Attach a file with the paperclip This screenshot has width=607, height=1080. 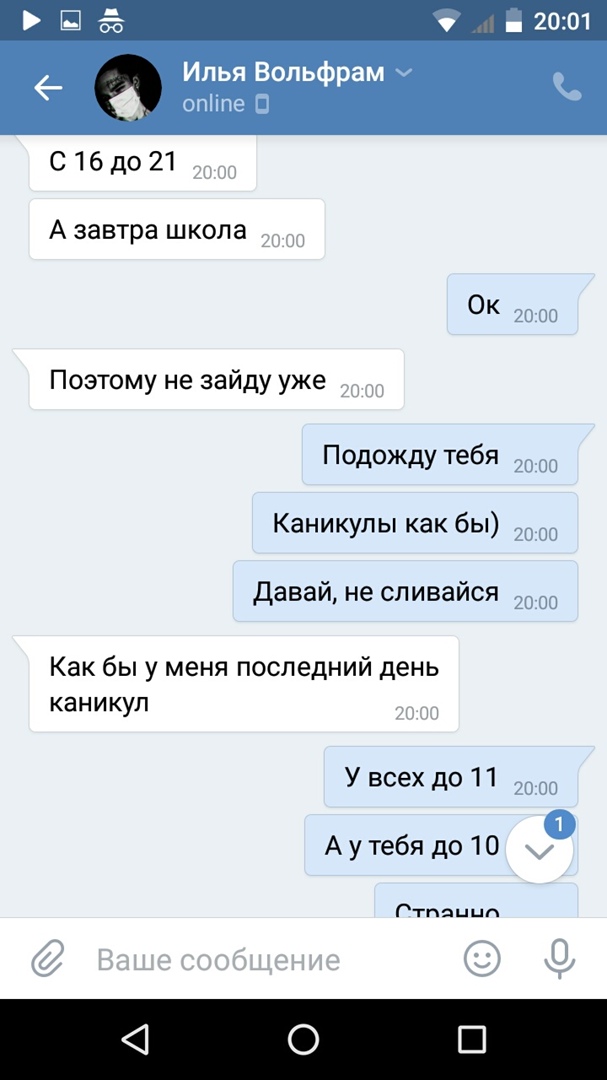click(x=47, y=959)
